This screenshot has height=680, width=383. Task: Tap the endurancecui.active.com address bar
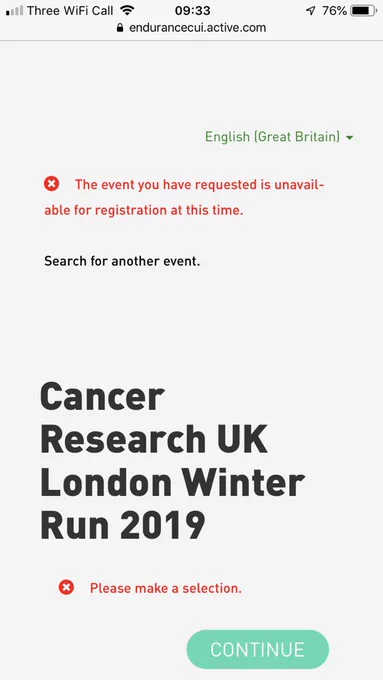191,28
